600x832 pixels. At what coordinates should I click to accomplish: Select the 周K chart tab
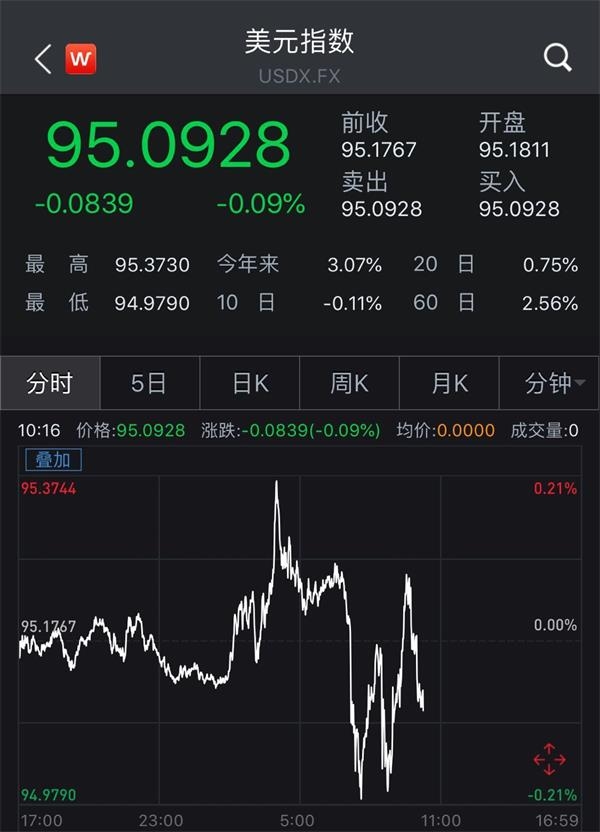coord(349,382)
